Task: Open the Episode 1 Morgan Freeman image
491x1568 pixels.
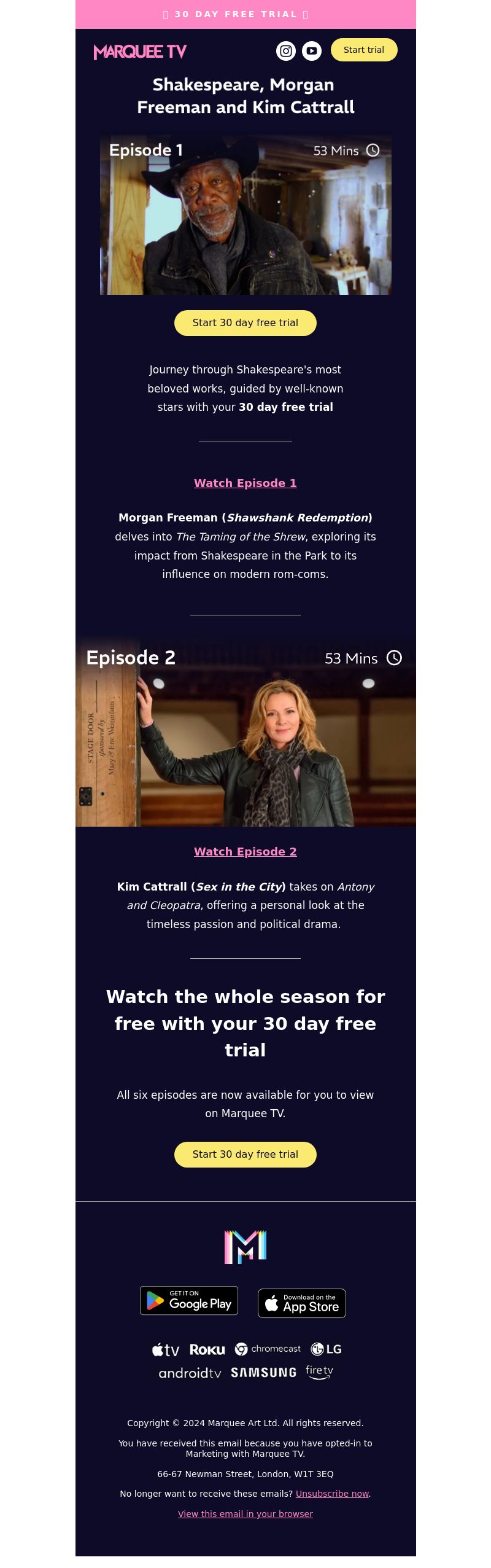Action: [x=245, y=214]
